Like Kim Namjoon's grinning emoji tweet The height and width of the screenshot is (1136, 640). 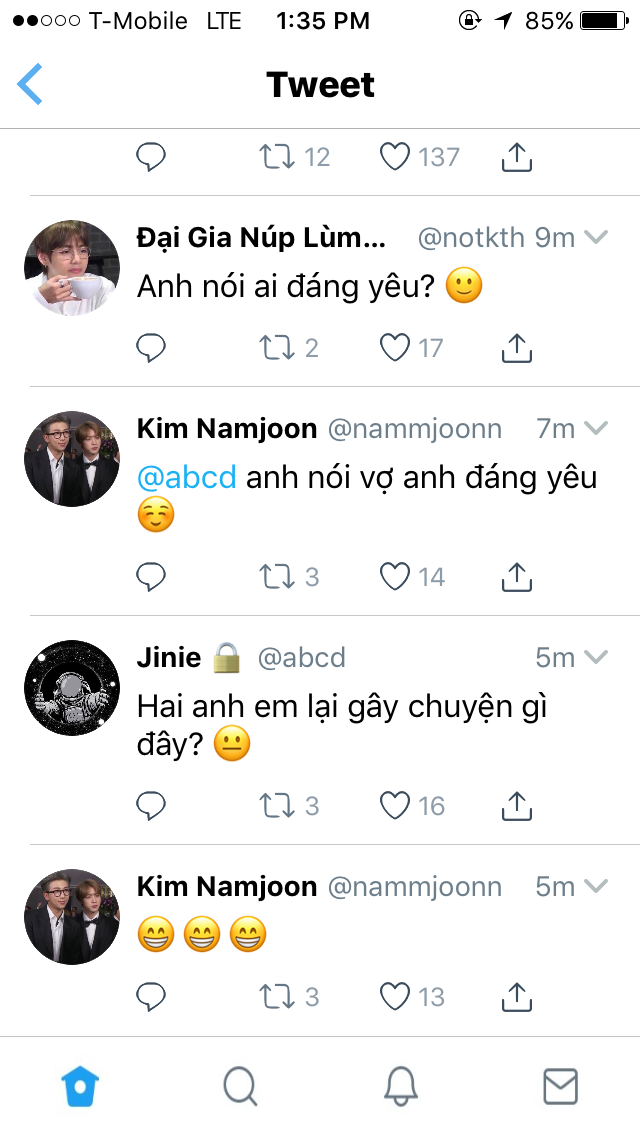[396, 996]
